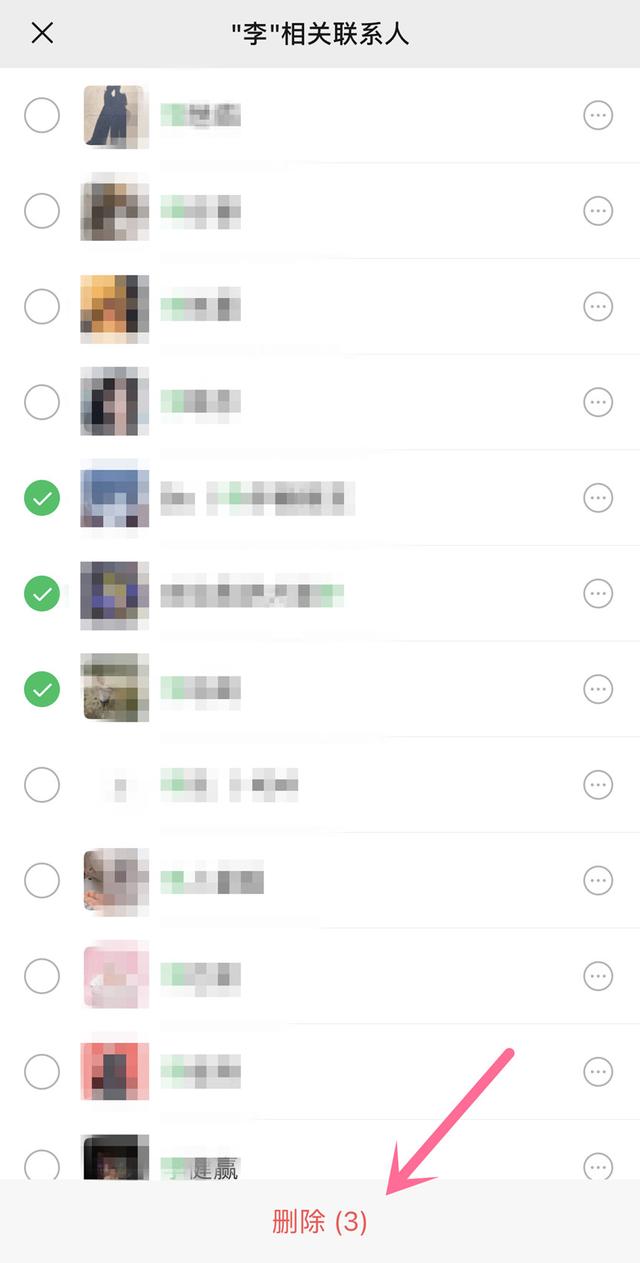The width and height of the screenshot is (640, 1263).
Task: Open more options for the red avatar contact
Action: (598, 1072)
